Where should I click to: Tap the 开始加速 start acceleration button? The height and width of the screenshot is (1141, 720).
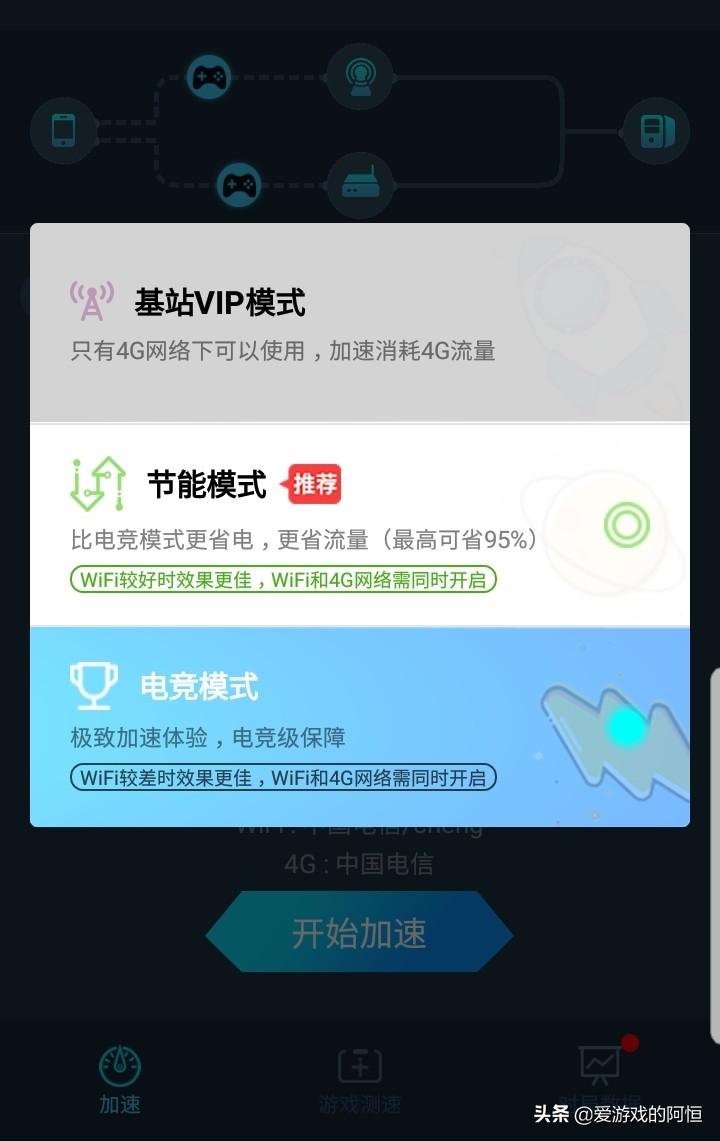360,934
